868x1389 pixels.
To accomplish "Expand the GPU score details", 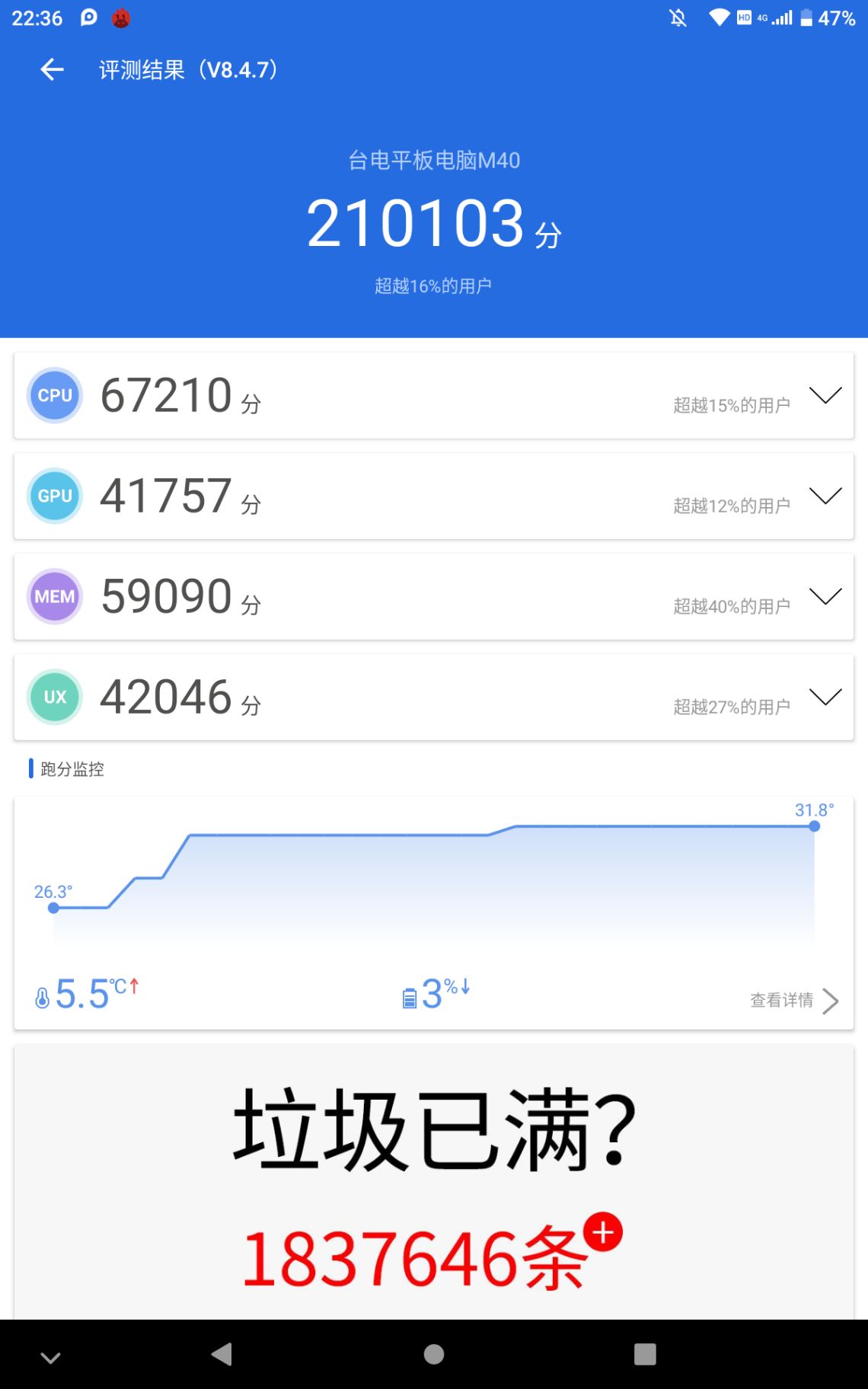I will (x=825, y=496).
